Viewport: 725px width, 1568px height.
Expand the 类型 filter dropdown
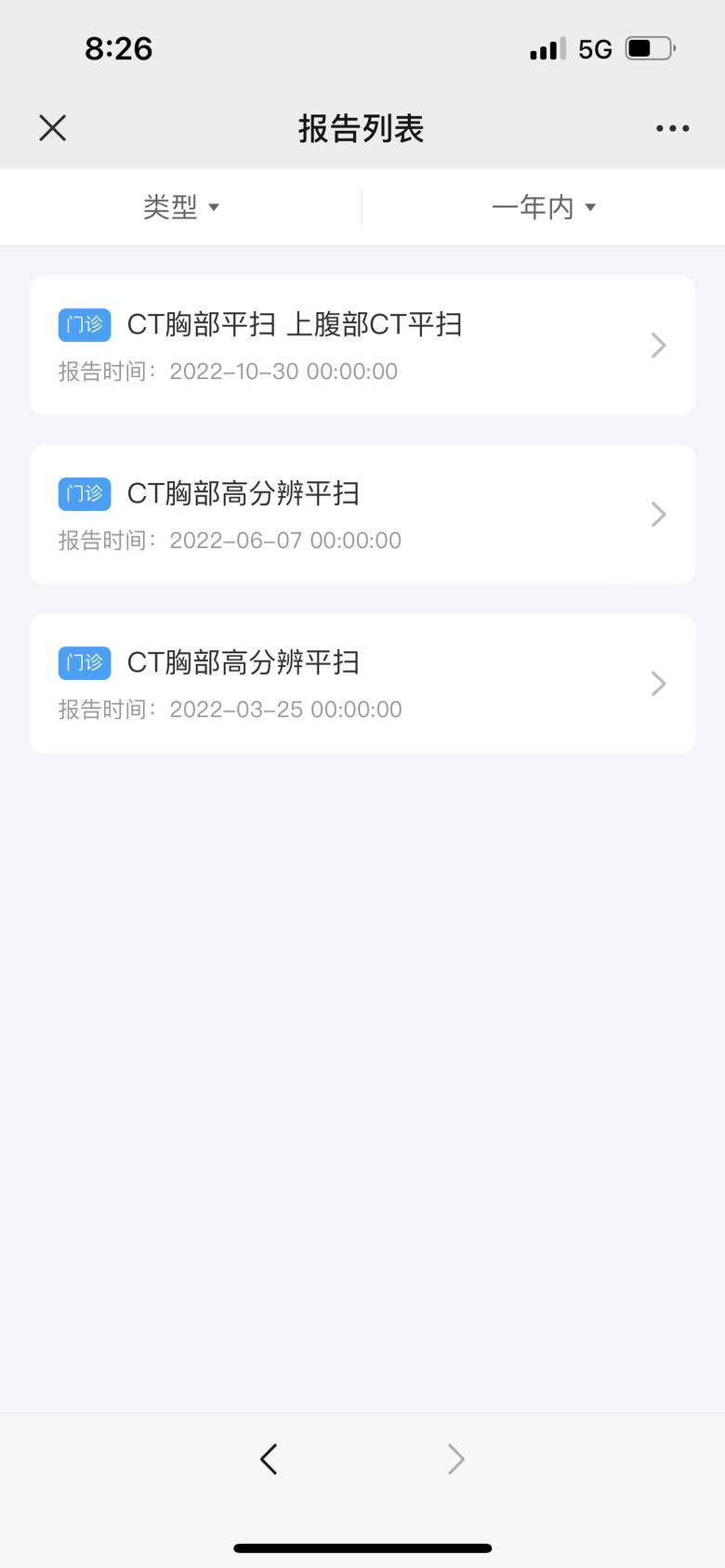(181, 207)
